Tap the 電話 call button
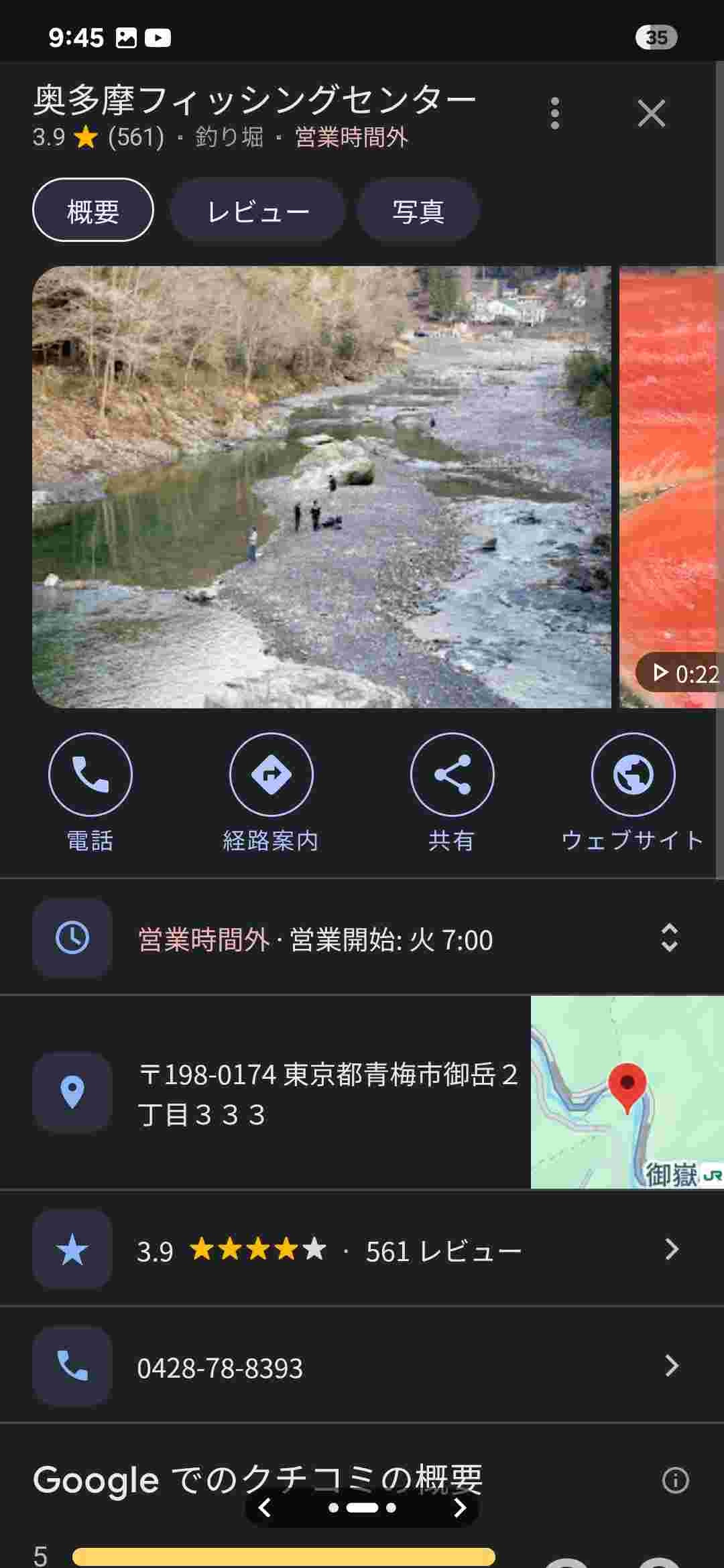 pos(90,775)
